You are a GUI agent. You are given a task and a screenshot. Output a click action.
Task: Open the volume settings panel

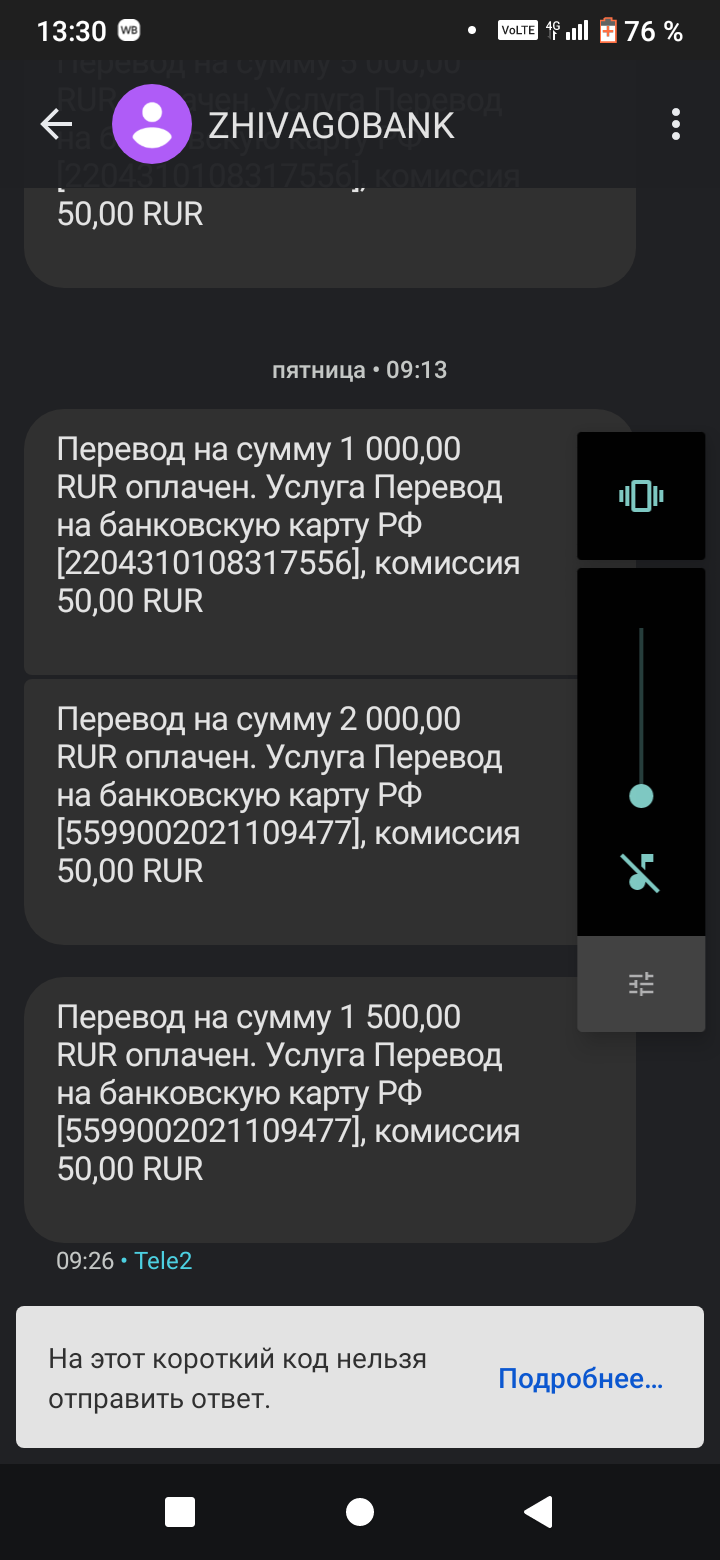tap(641, 984)
